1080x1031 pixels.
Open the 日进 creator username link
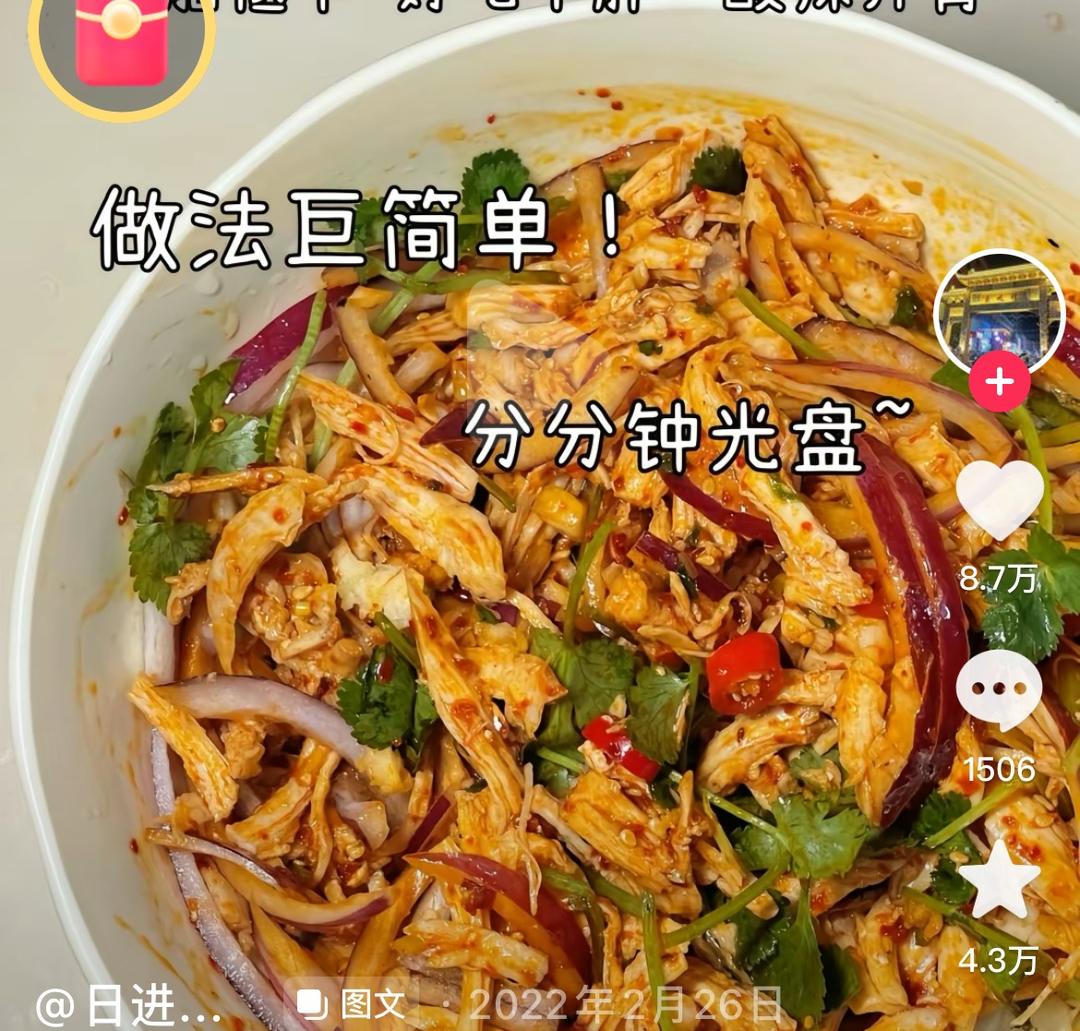130,1007
